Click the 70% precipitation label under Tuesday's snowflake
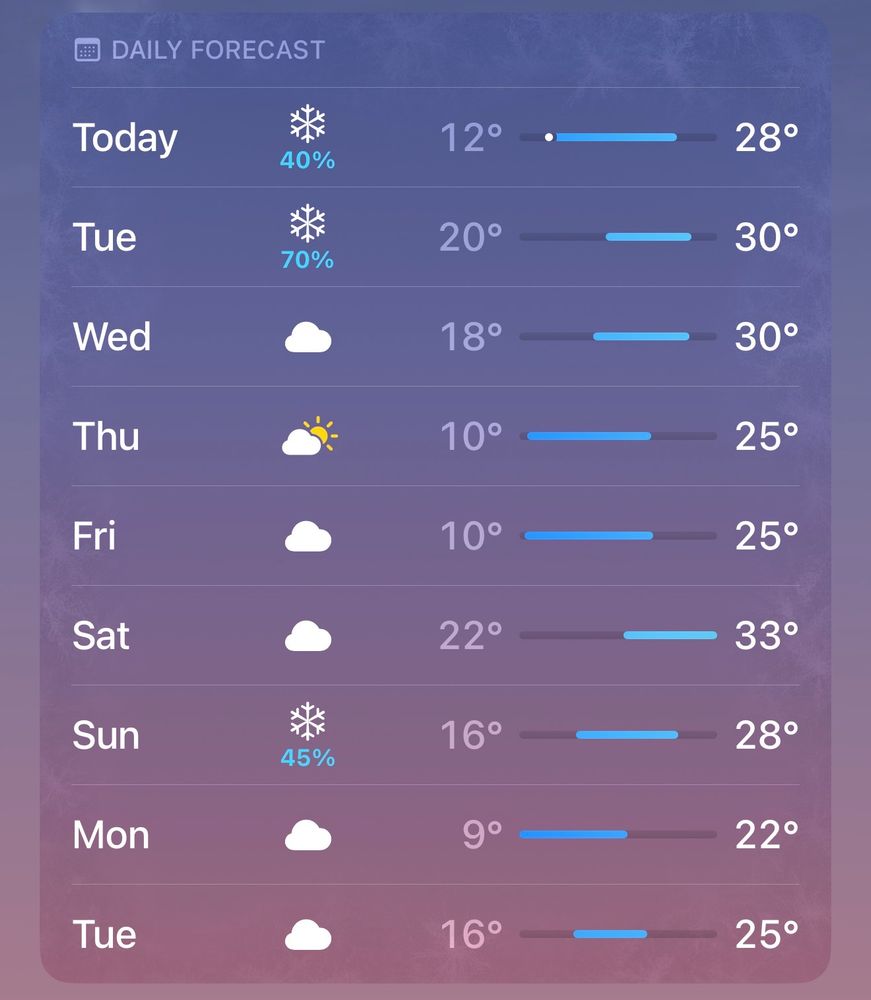This screenshot has height=1000, width=871. coord(308,260)
